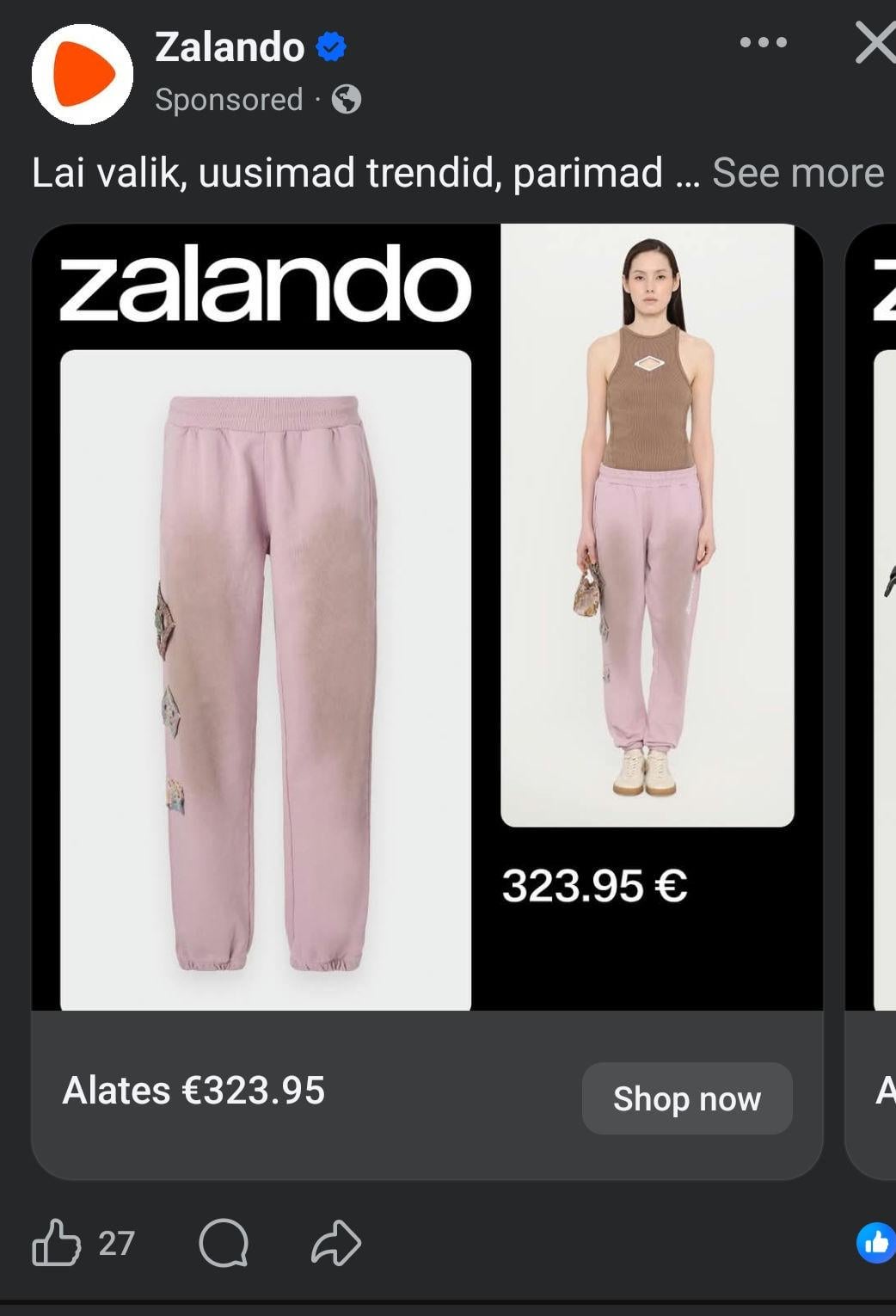Open Zalando's profile picture
Image resolution: width=896 pixels, height=1316 pixels.
click(x=83, y=74)
